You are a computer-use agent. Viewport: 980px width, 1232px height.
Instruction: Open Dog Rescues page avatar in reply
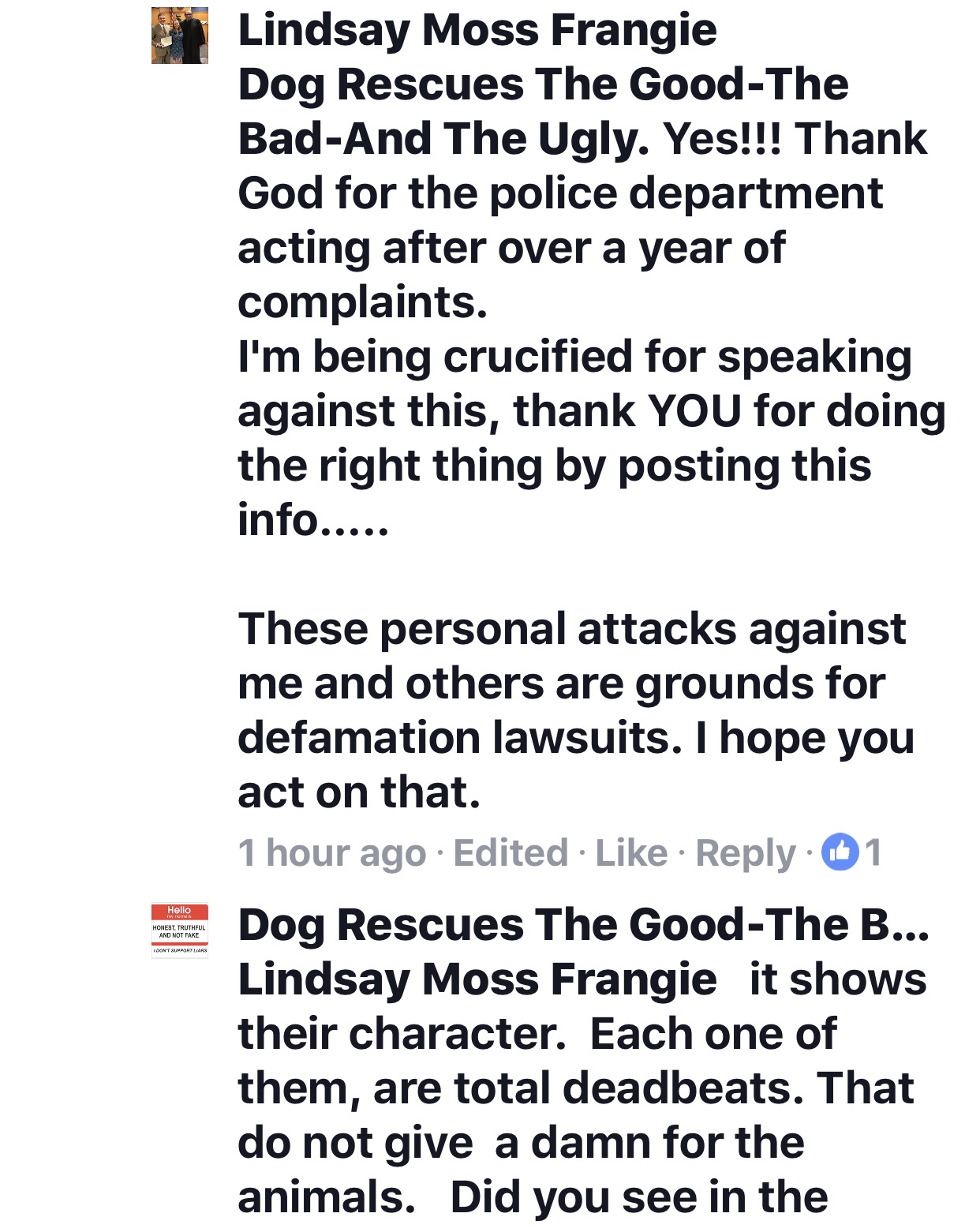[x=179, y=931]
